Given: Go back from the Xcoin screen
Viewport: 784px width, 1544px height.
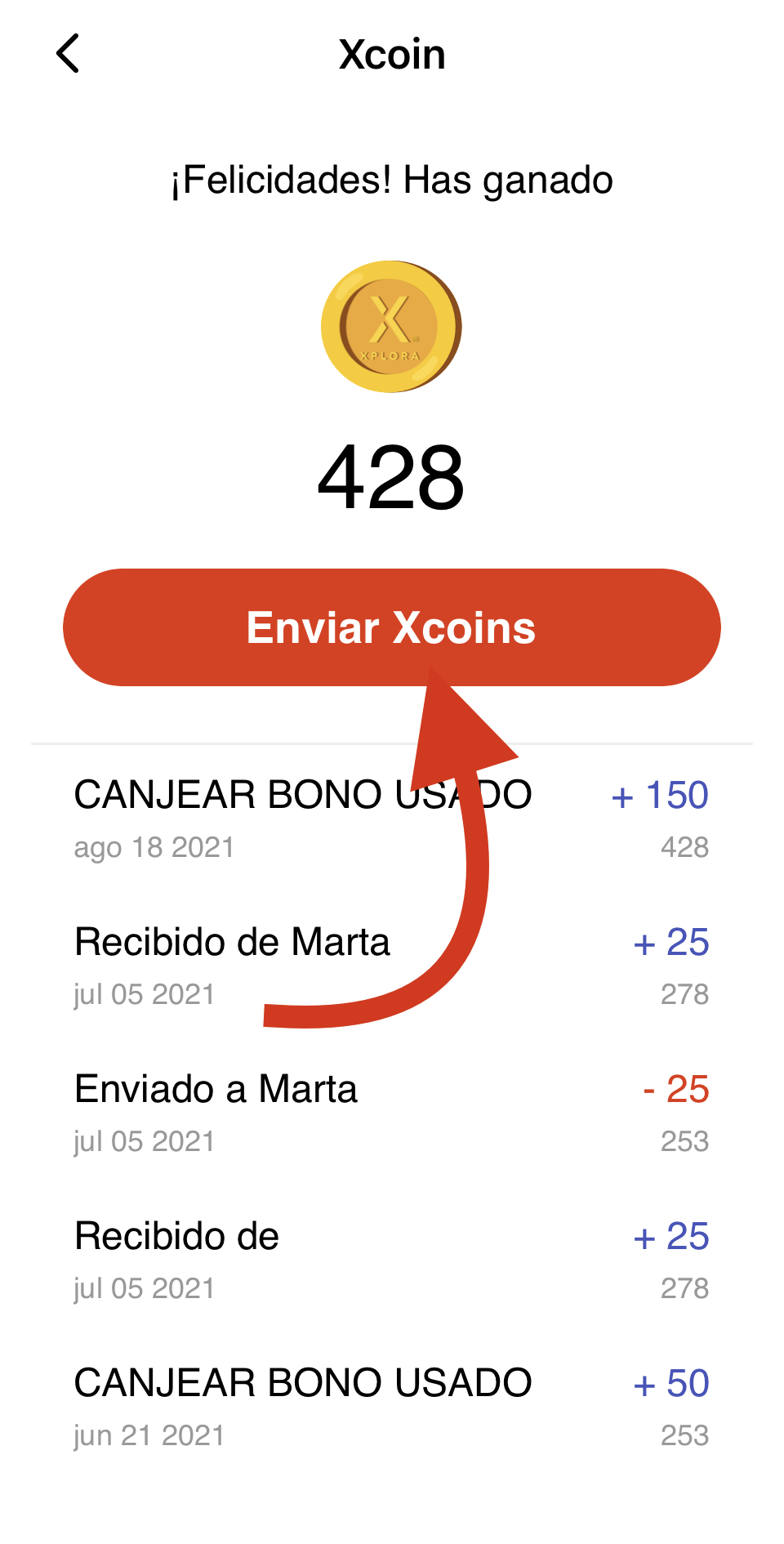Looking at the screenshot, I should pyautogui.click(x=69, y=54).
